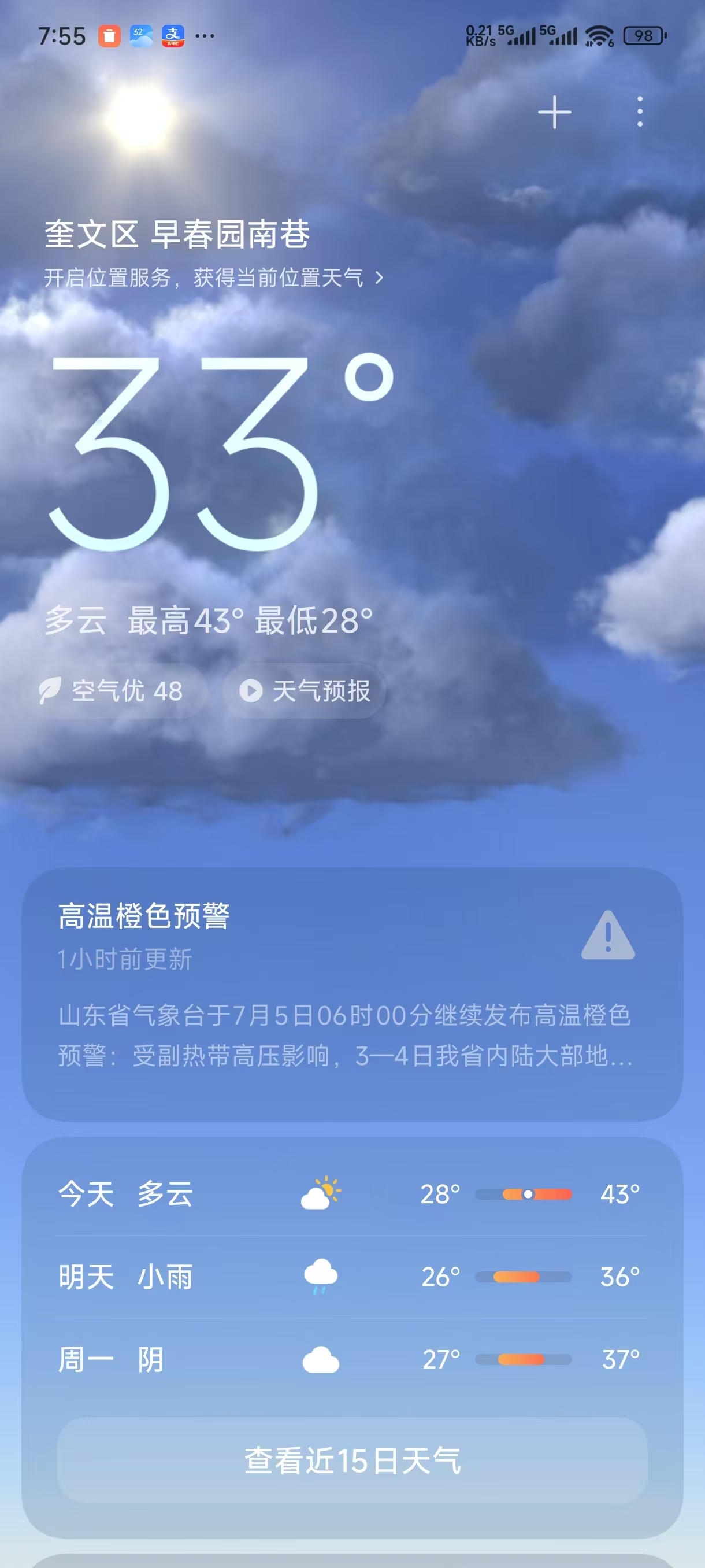The width and height of the screenshot is (705, 1568).
Task: Tap 查看近15日天气 button
Action: click(x=352, y=1460)
